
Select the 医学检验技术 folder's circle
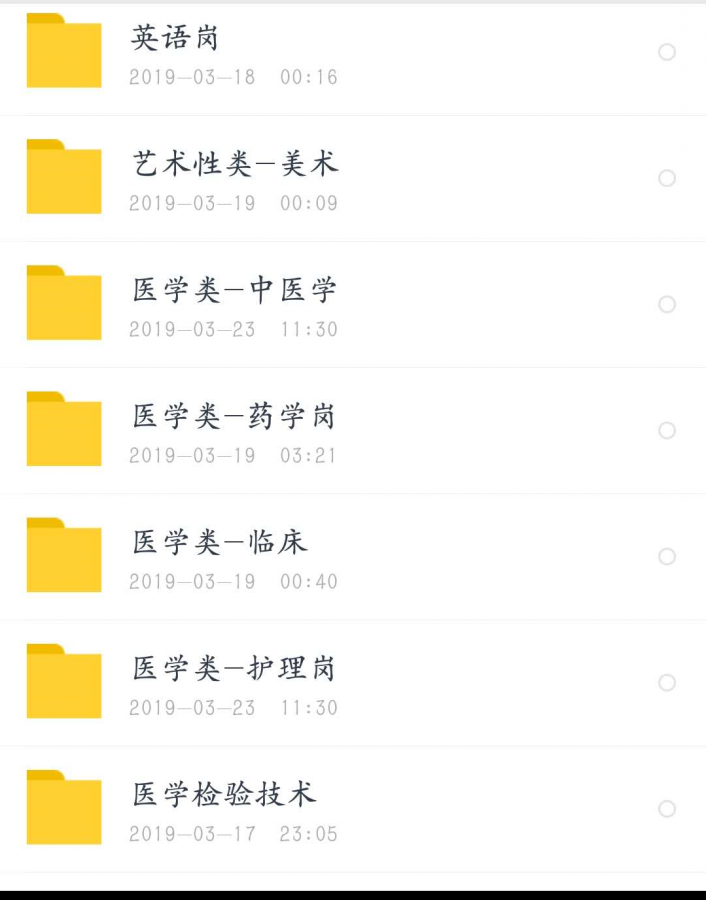click(667, 808)
